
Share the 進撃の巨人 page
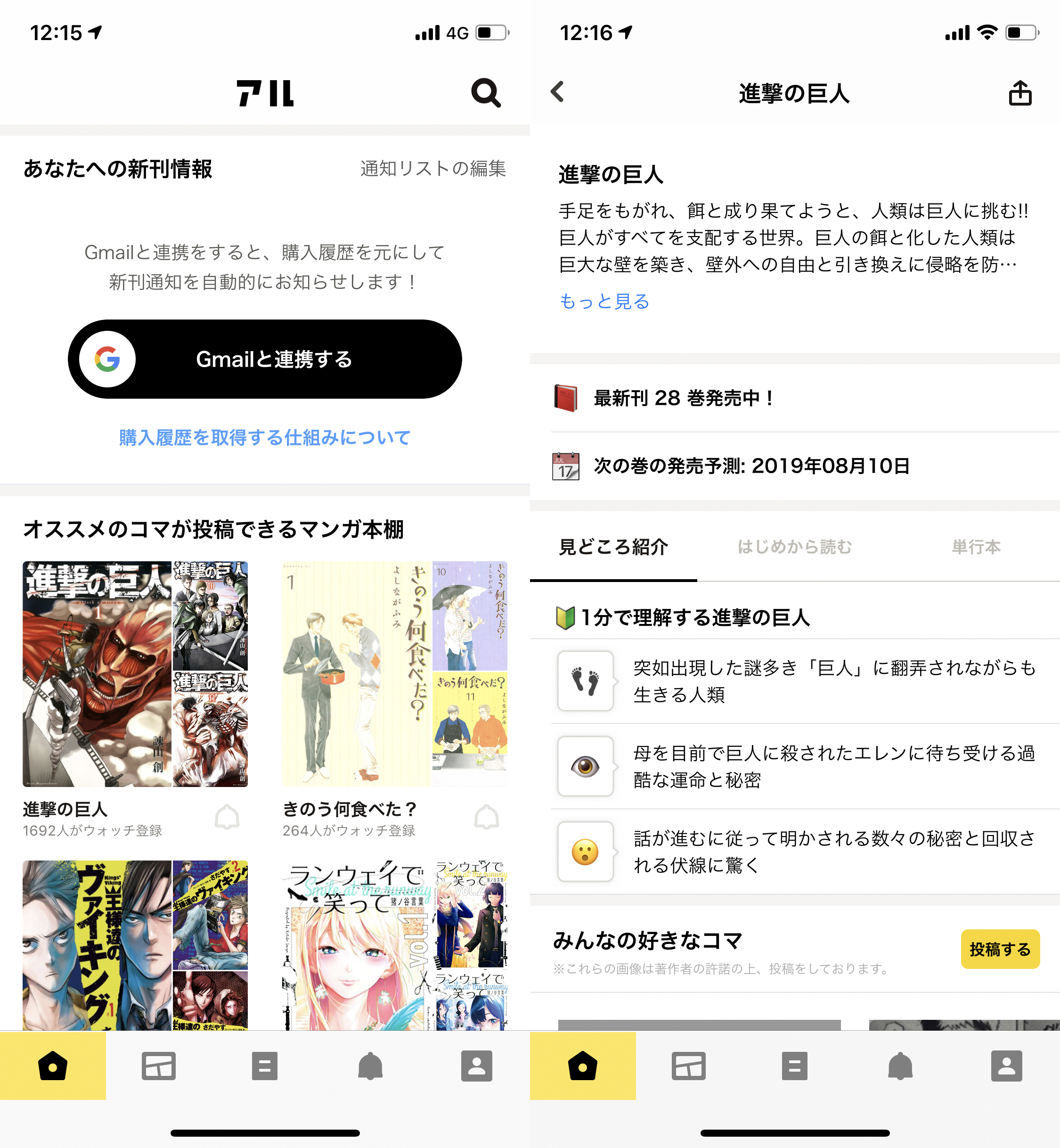[x=1020, y=93]
